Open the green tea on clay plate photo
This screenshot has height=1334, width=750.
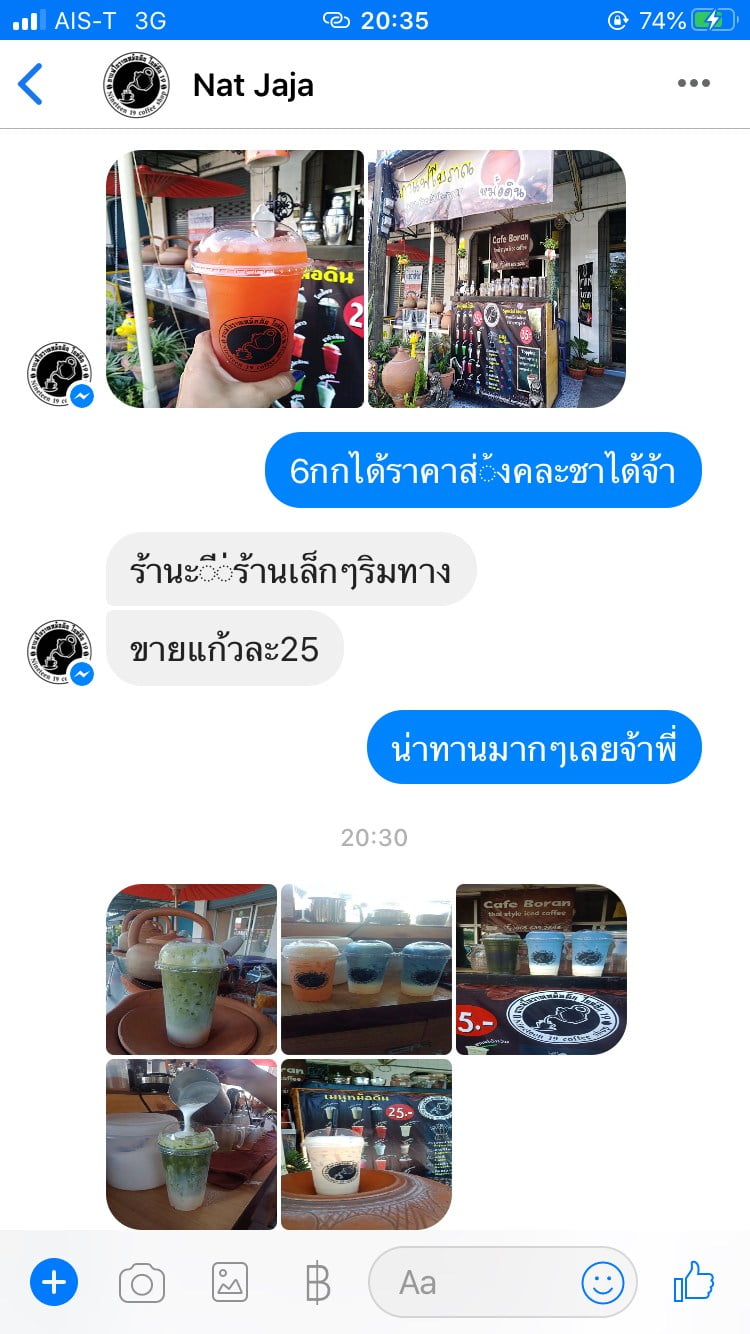(x=191, y=969)
